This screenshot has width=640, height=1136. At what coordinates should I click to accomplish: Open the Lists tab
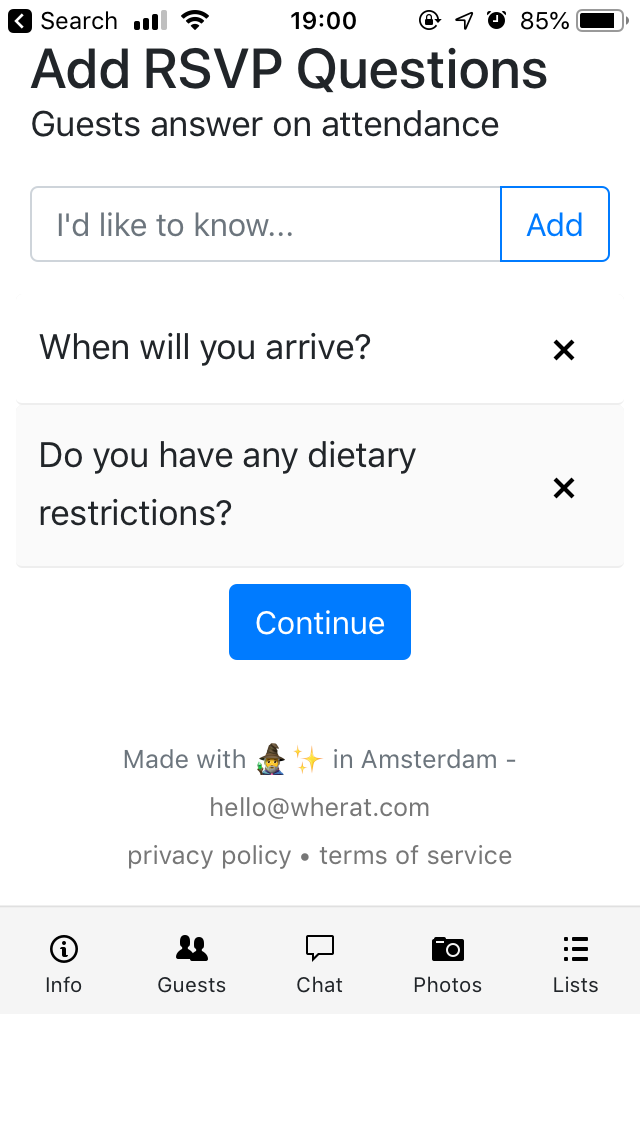575,963
